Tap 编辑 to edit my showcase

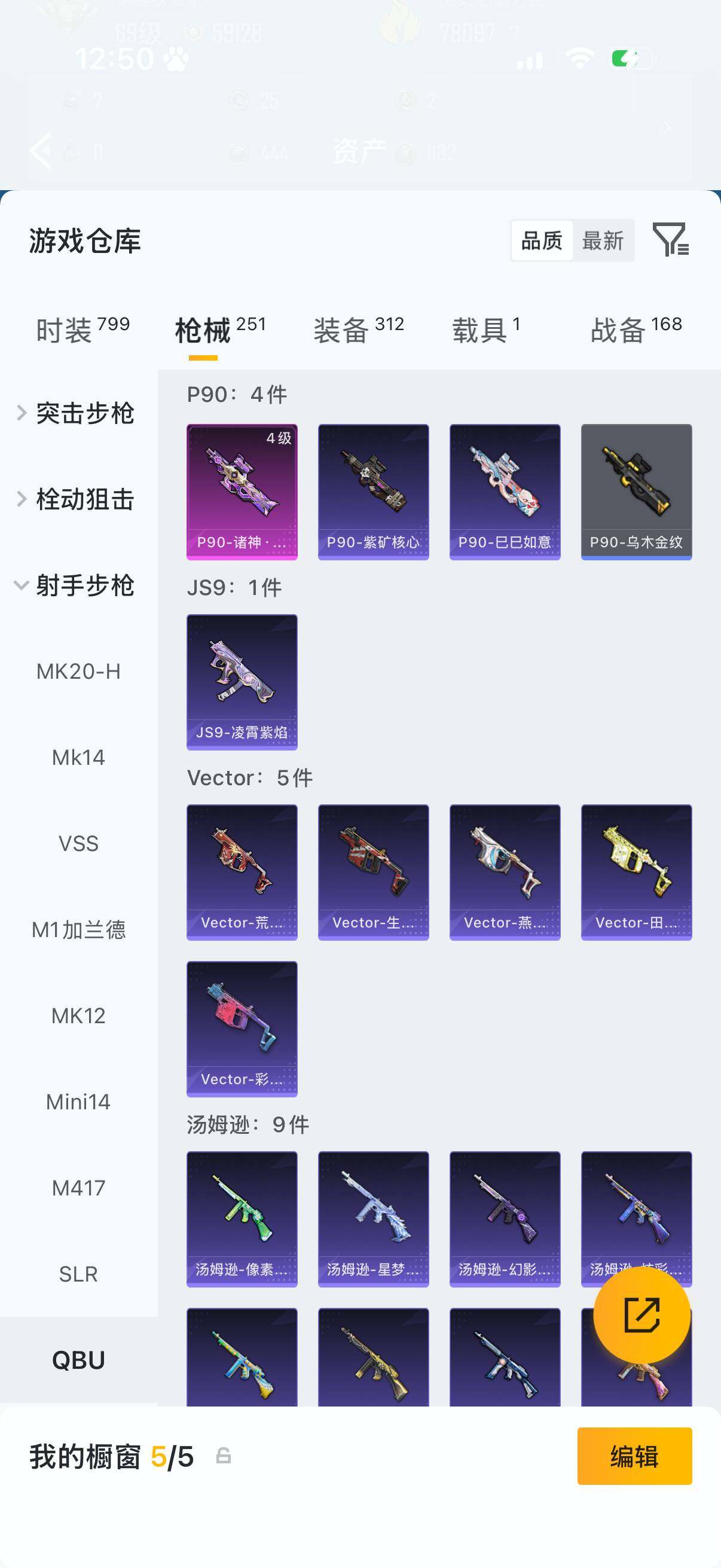[634, 1456]
